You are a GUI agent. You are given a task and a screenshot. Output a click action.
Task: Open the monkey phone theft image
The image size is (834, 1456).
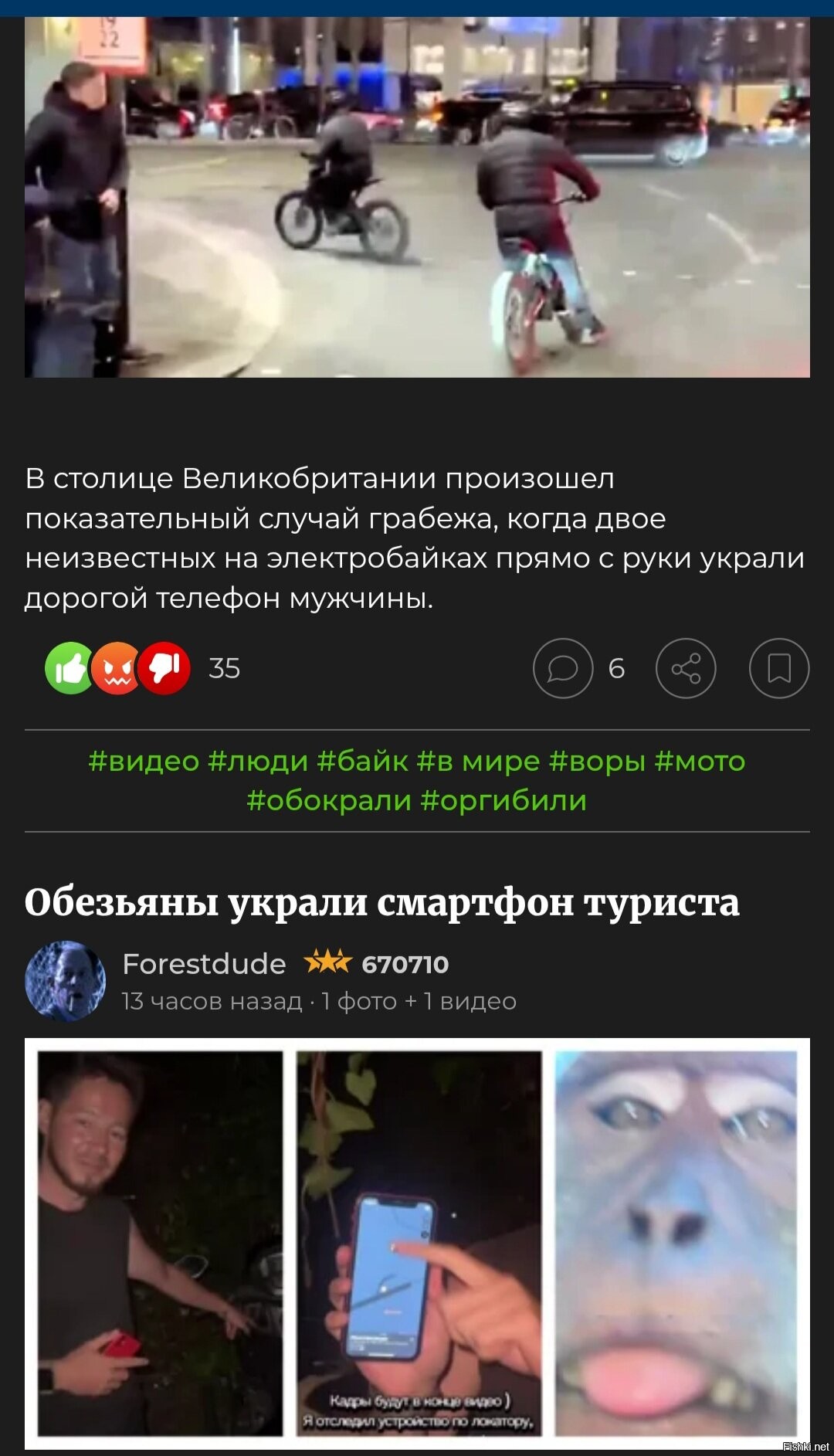[x=417, y=1244]
